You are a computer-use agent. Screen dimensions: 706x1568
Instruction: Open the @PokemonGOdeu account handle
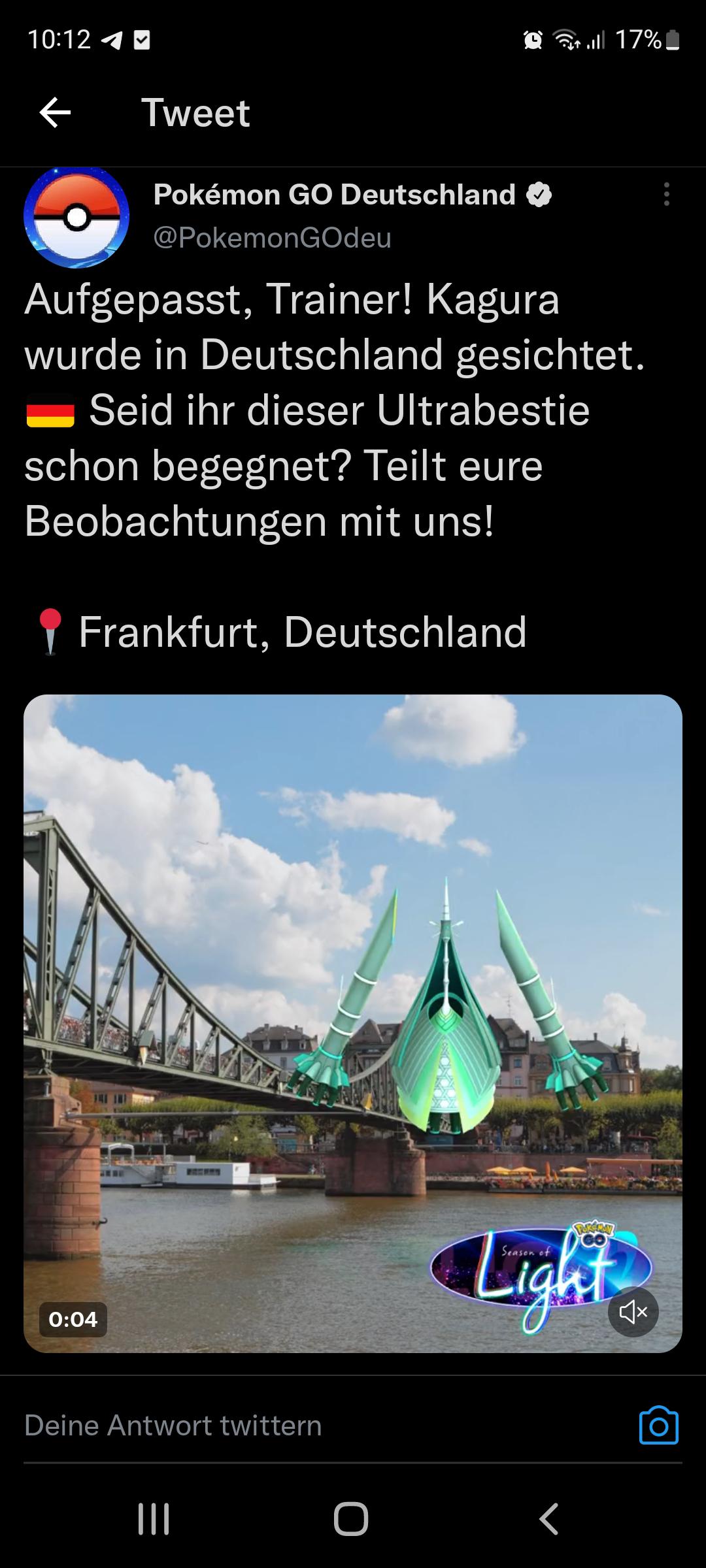[272, 238]
